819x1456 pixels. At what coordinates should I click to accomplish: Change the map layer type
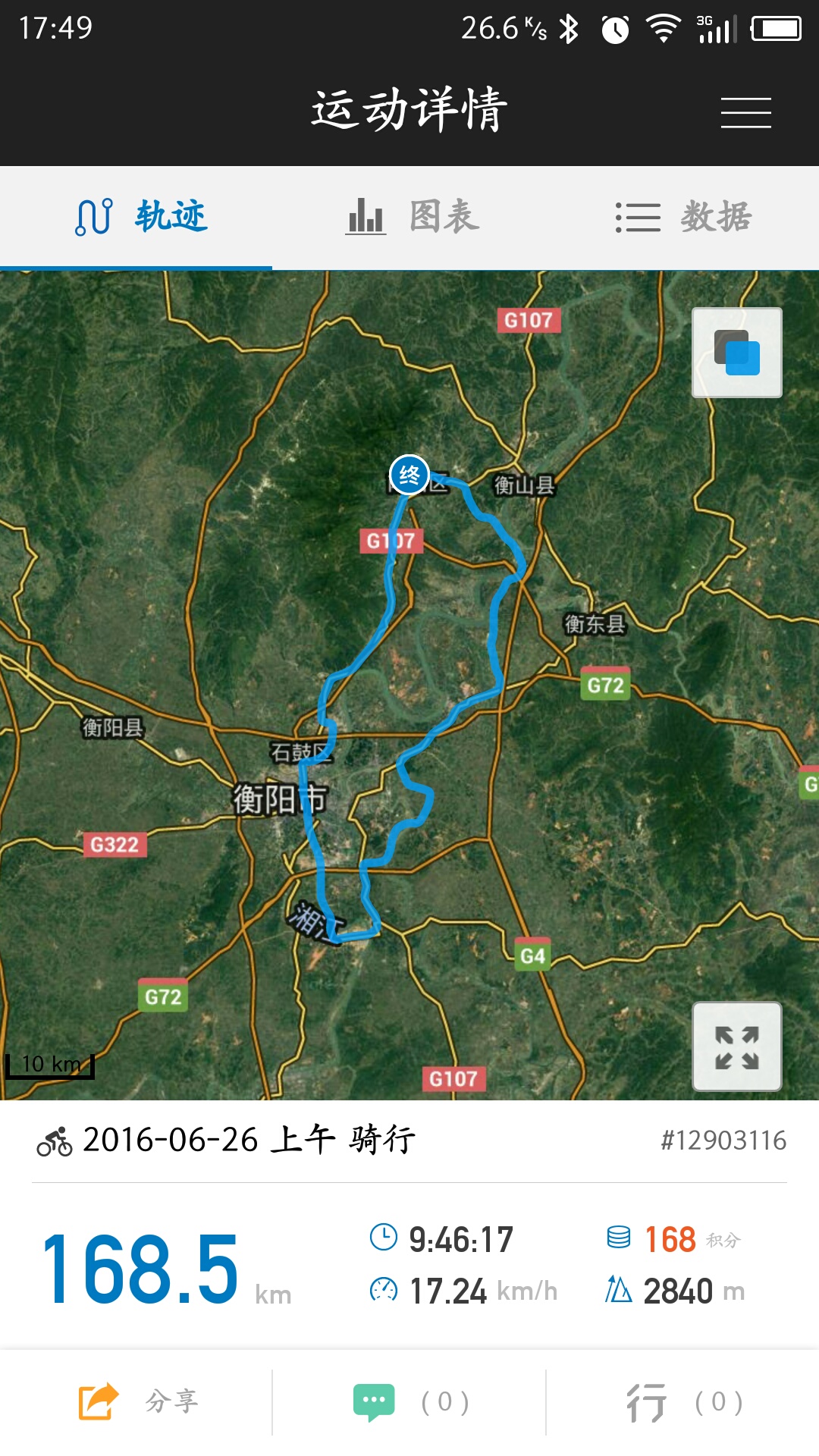pos(736,353)
